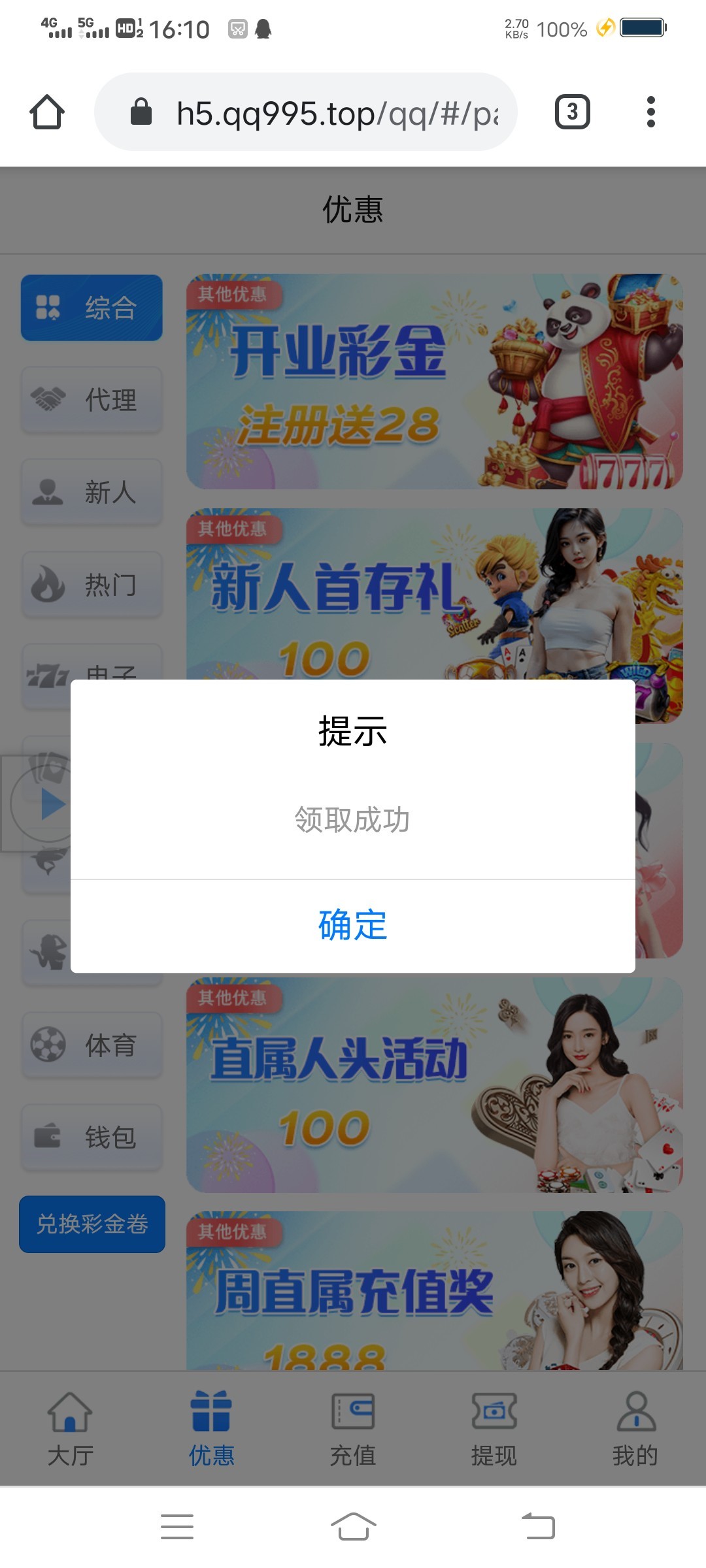
Task: Open the 我的 tab
Action: (635, 1429)
